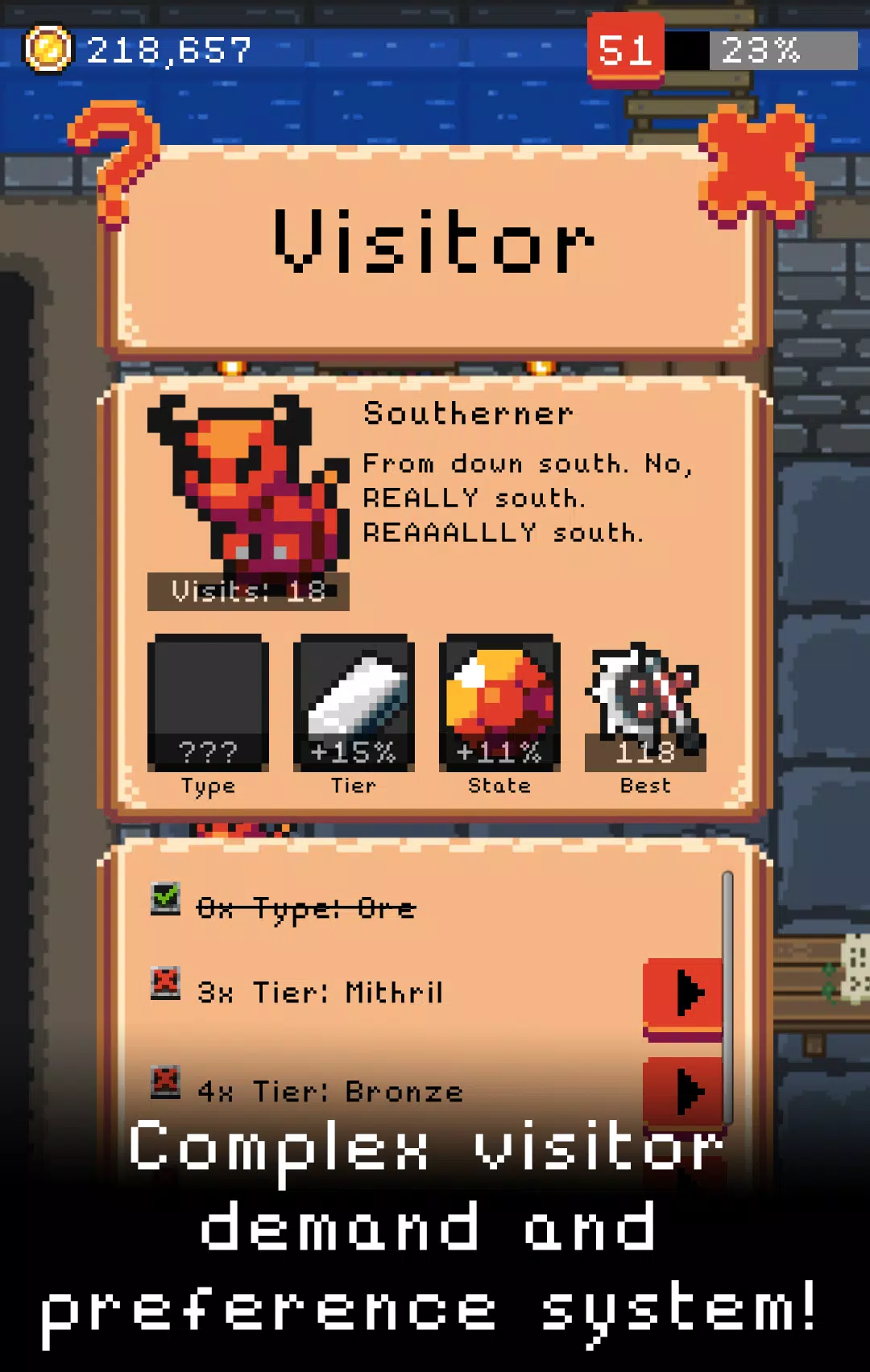
Task: Open the Best item tile
Action: coord(645,703)
